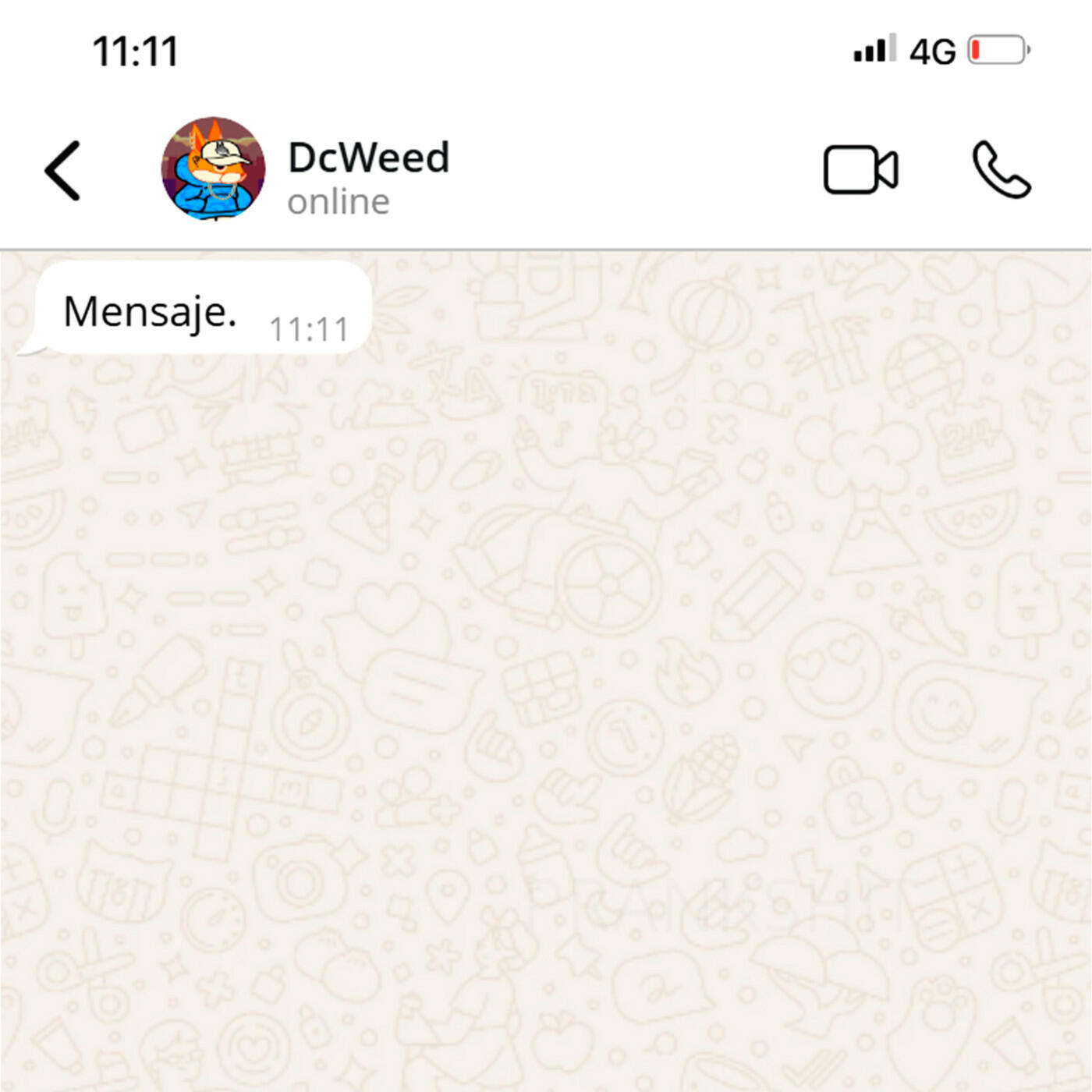
Task: Start a video call with DcWeed
Action: click(x=860, y=169)
